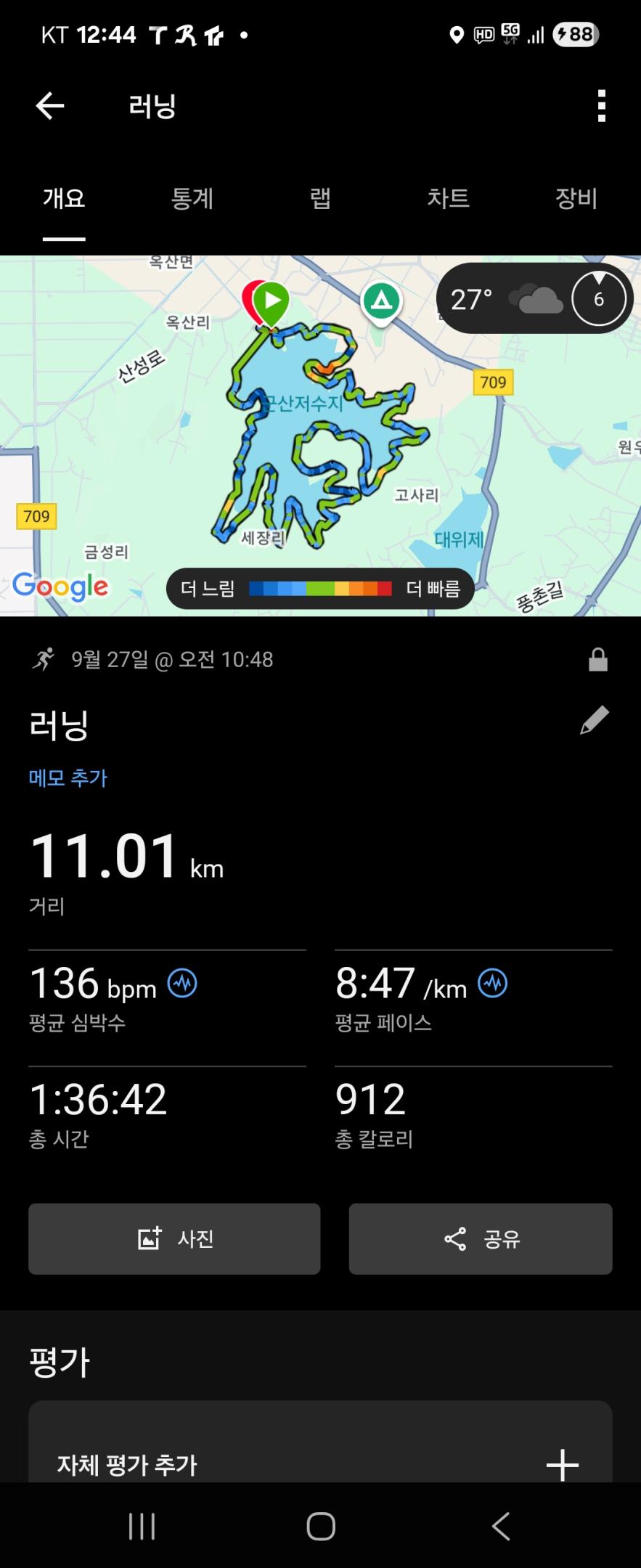Select the 장비 tab

[576, 198]
